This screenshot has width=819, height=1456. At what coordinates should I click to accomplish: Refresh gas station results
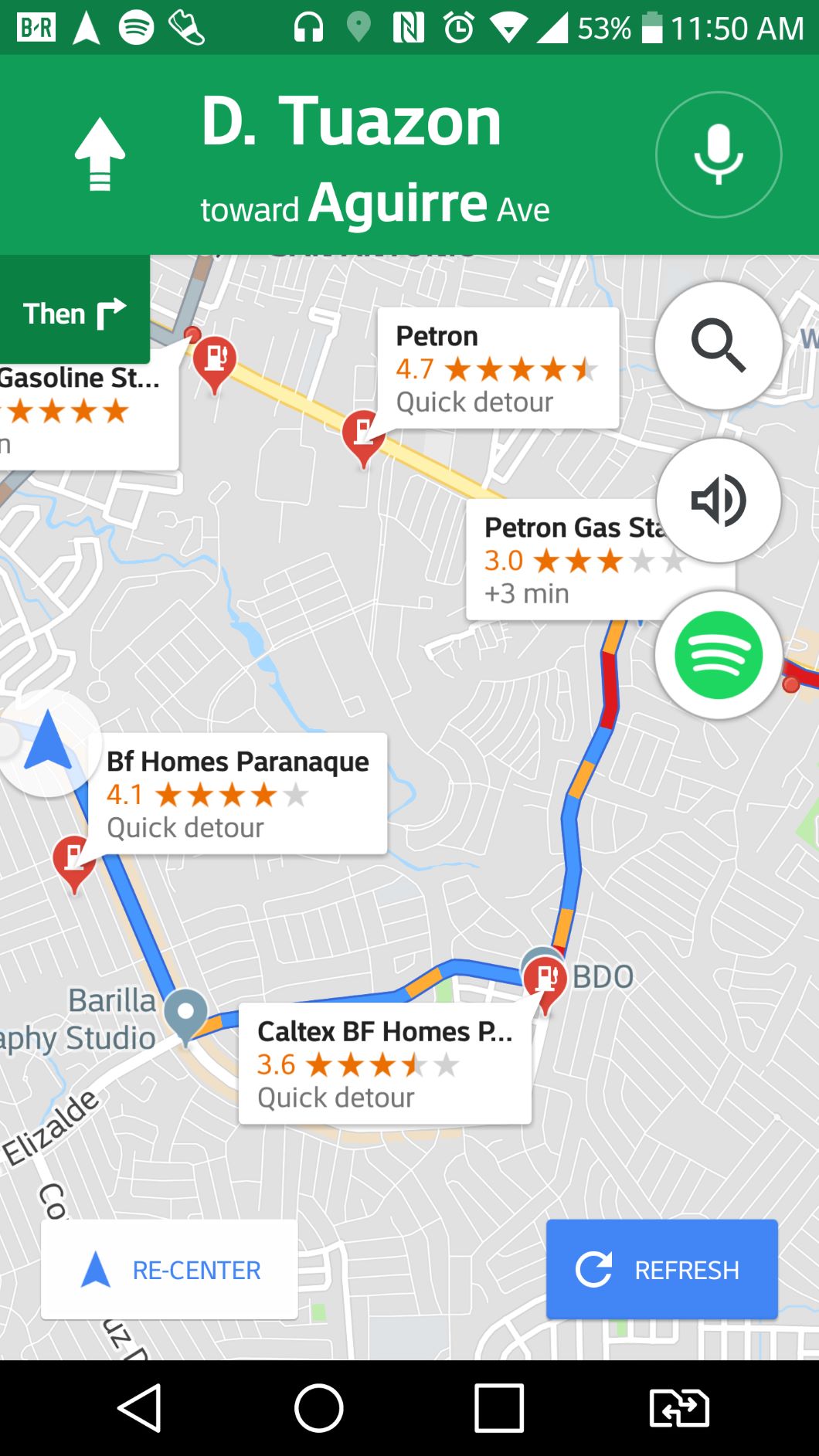point(661,1270)
